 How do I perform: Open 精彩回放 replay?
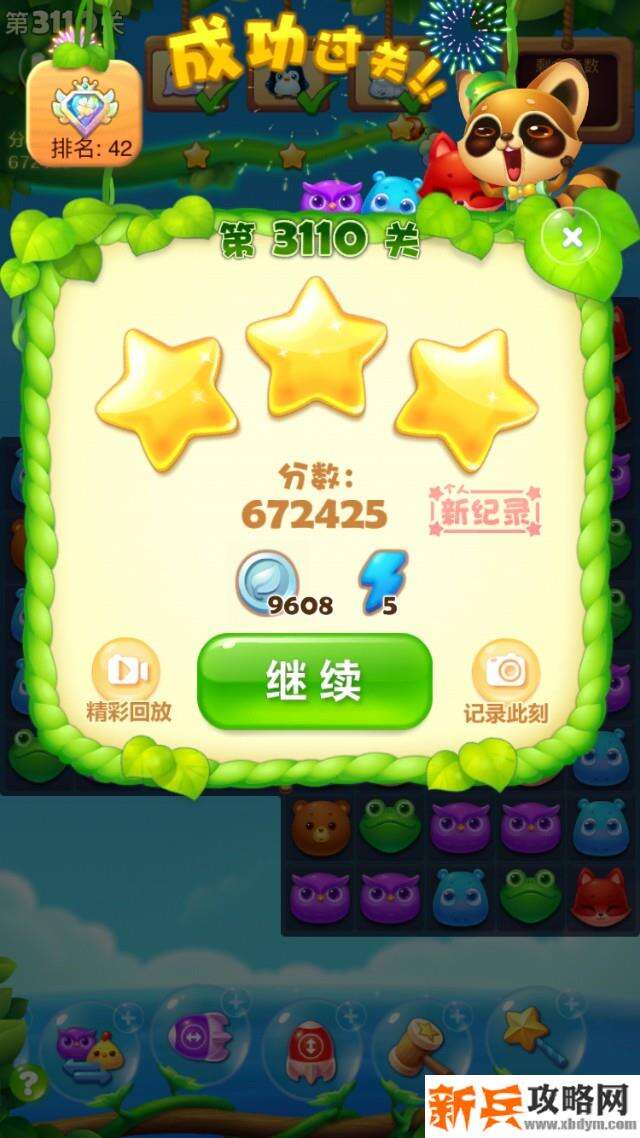point(127,672)
